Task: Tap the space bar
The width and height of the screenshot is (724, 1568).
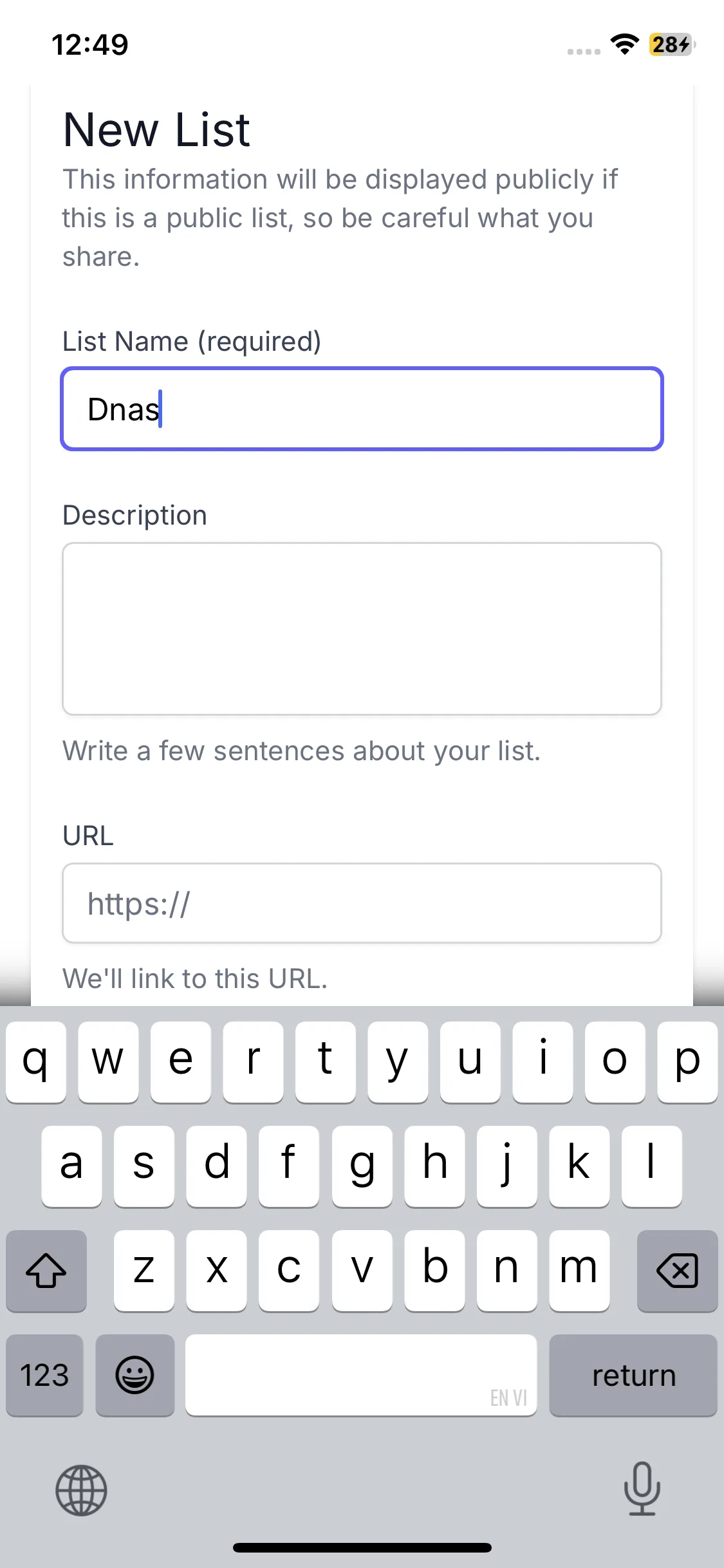Action: tap(361, 1375)
